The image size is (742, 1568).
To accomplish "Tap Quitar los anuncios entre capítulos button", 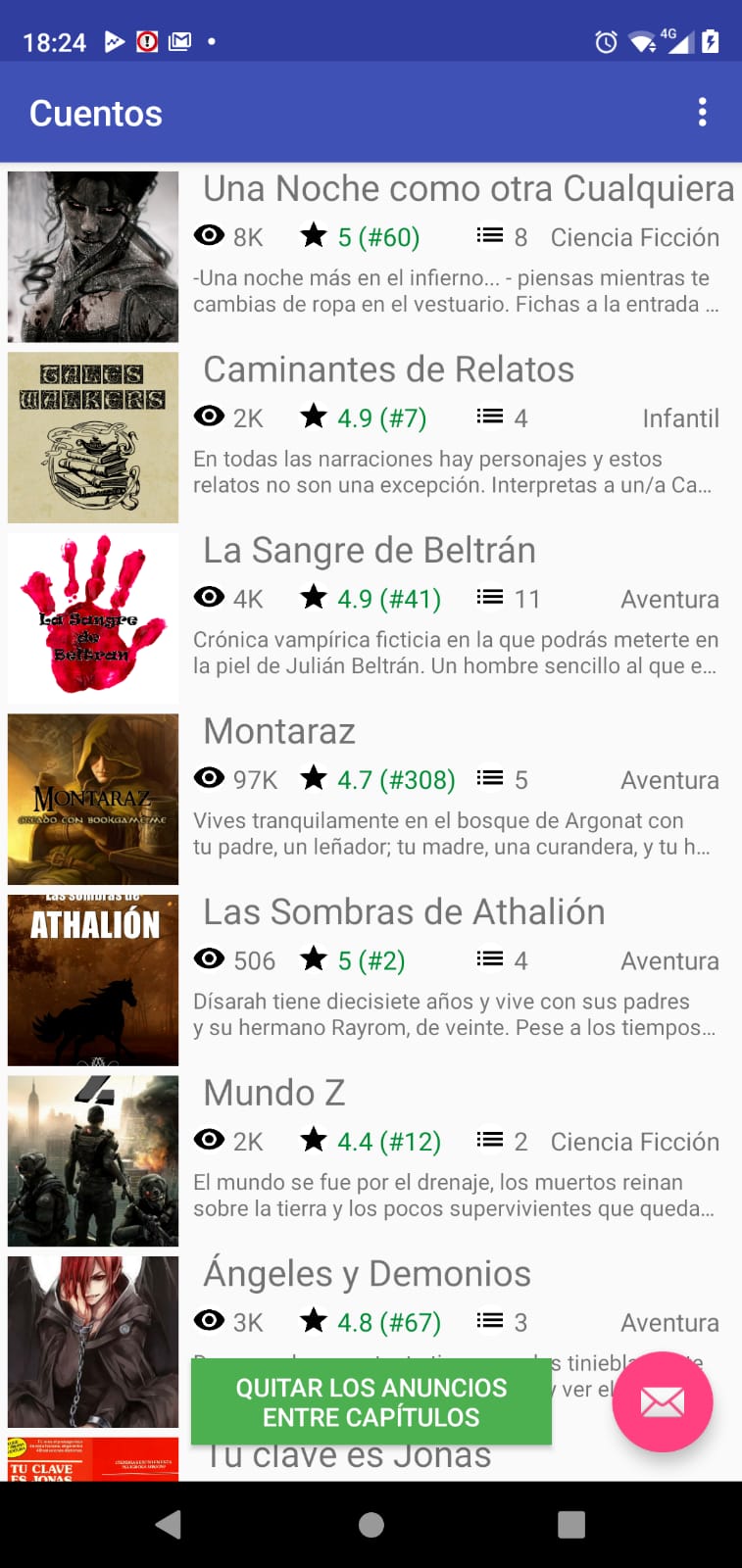I will [371, 1402].
